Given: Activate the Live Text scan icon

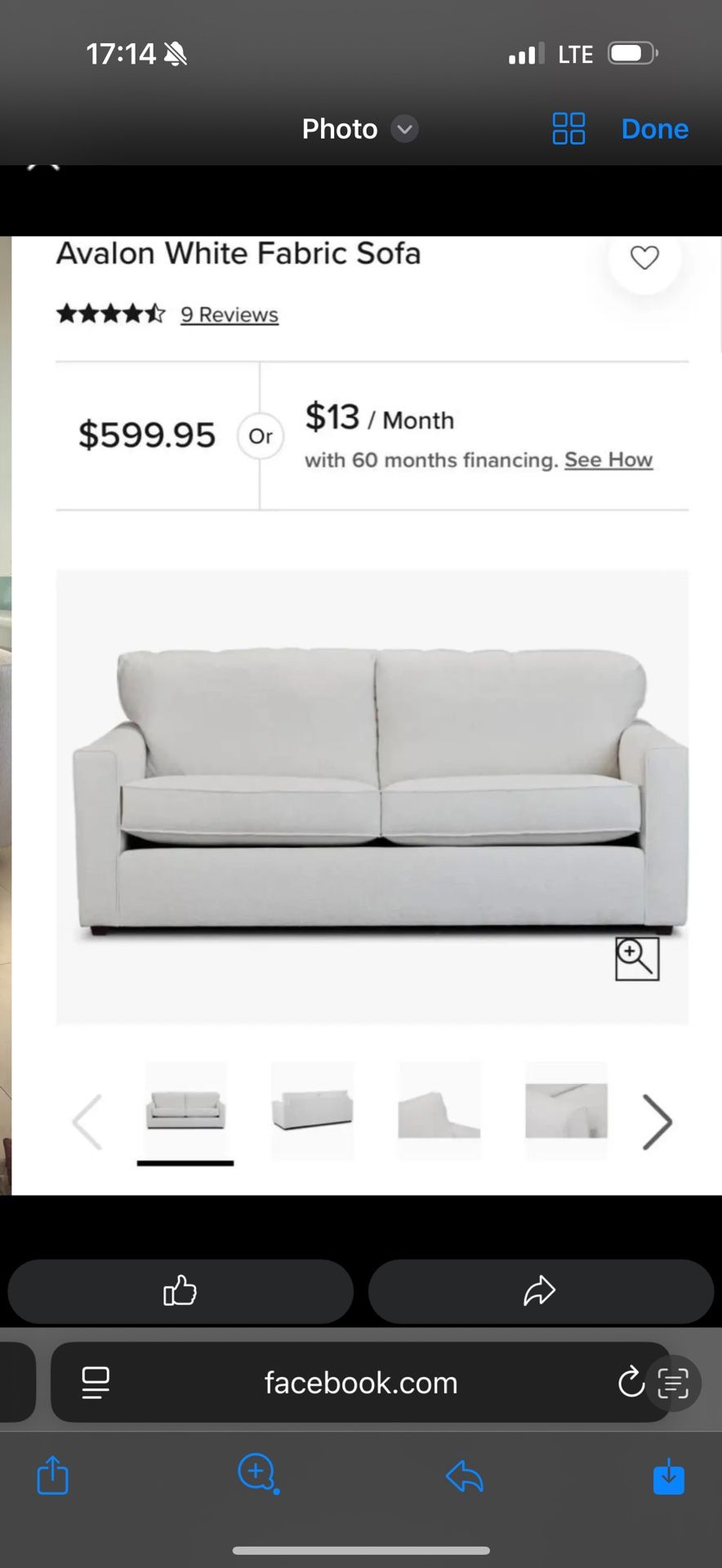Looking at the screenshot, I should [673, 1383].
